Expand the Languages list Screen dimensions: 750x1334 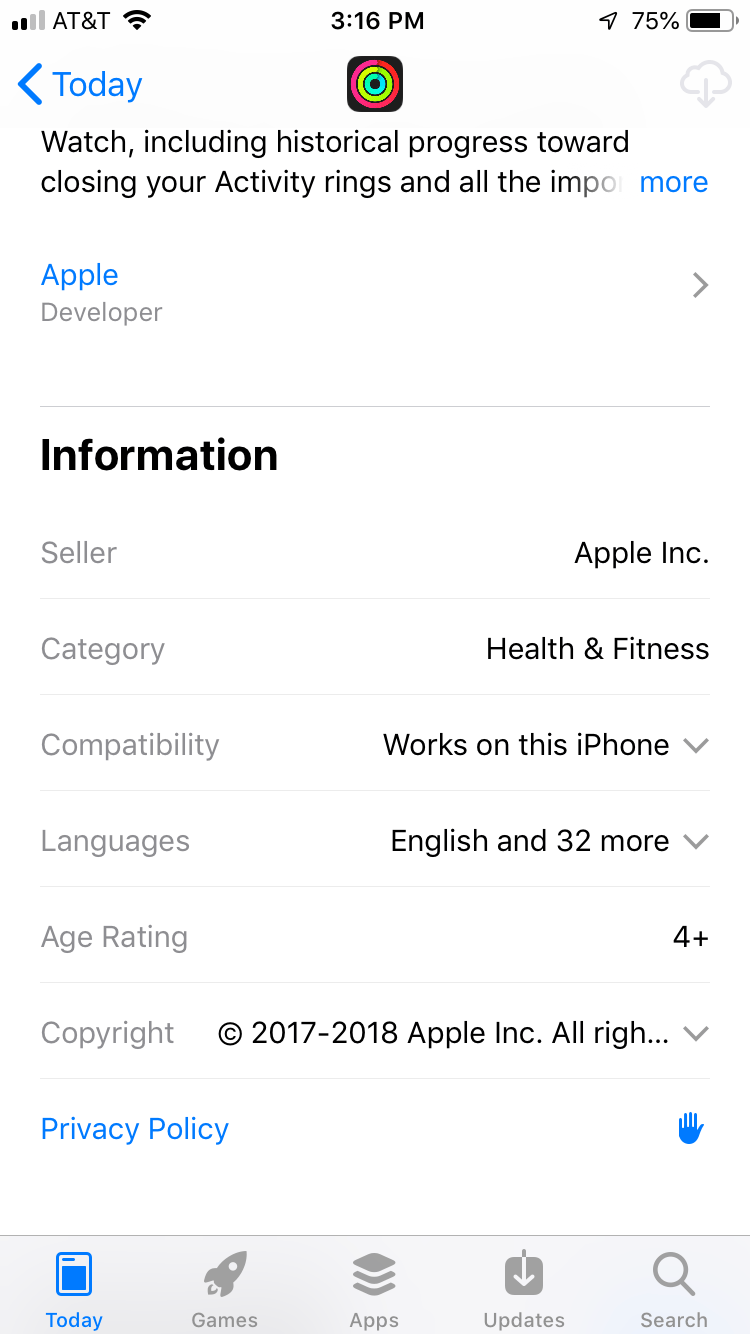pyautogui.click(x=697, y=841)
